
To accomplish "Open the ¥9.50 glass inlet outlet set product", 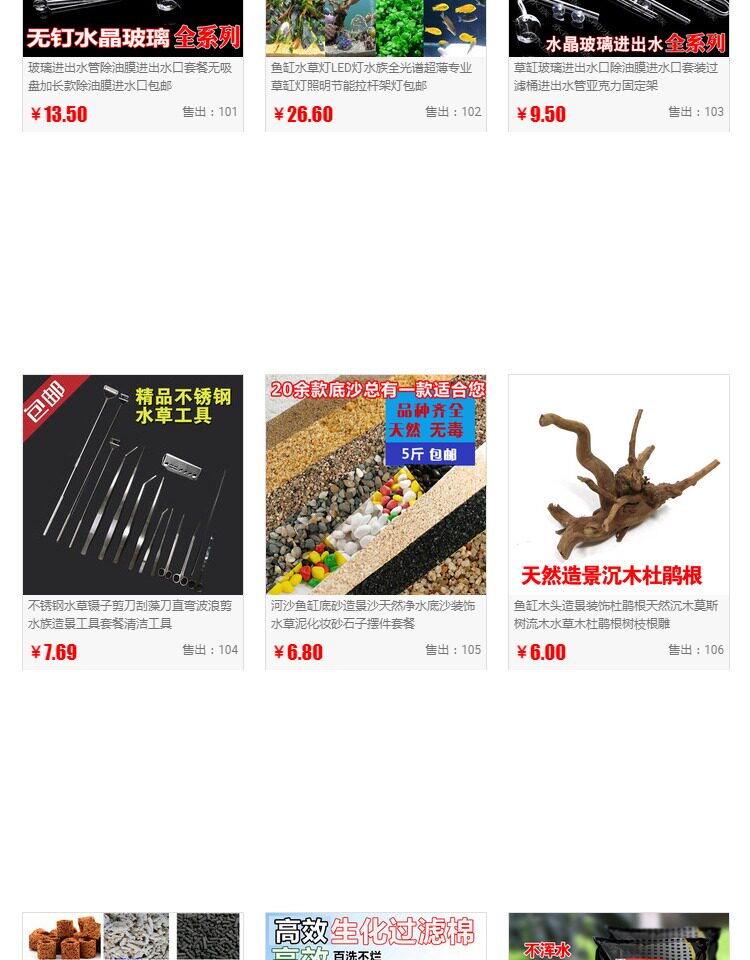I will point(619,65).
